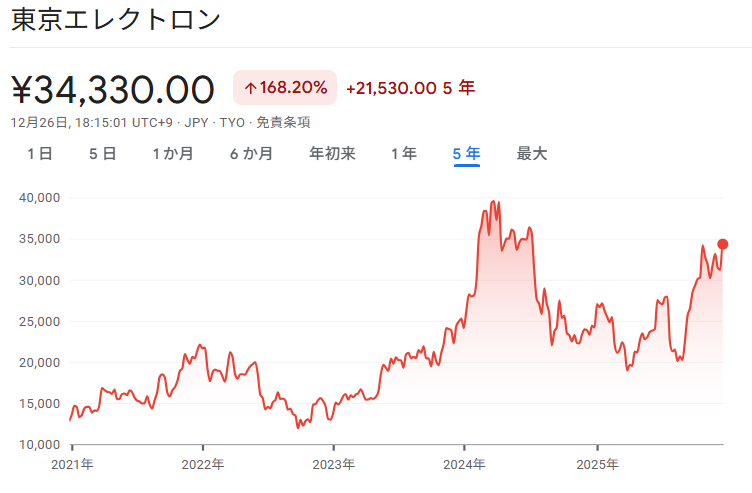Show the 1か月 chart range
752x493 pixels.
pos(173,154)
